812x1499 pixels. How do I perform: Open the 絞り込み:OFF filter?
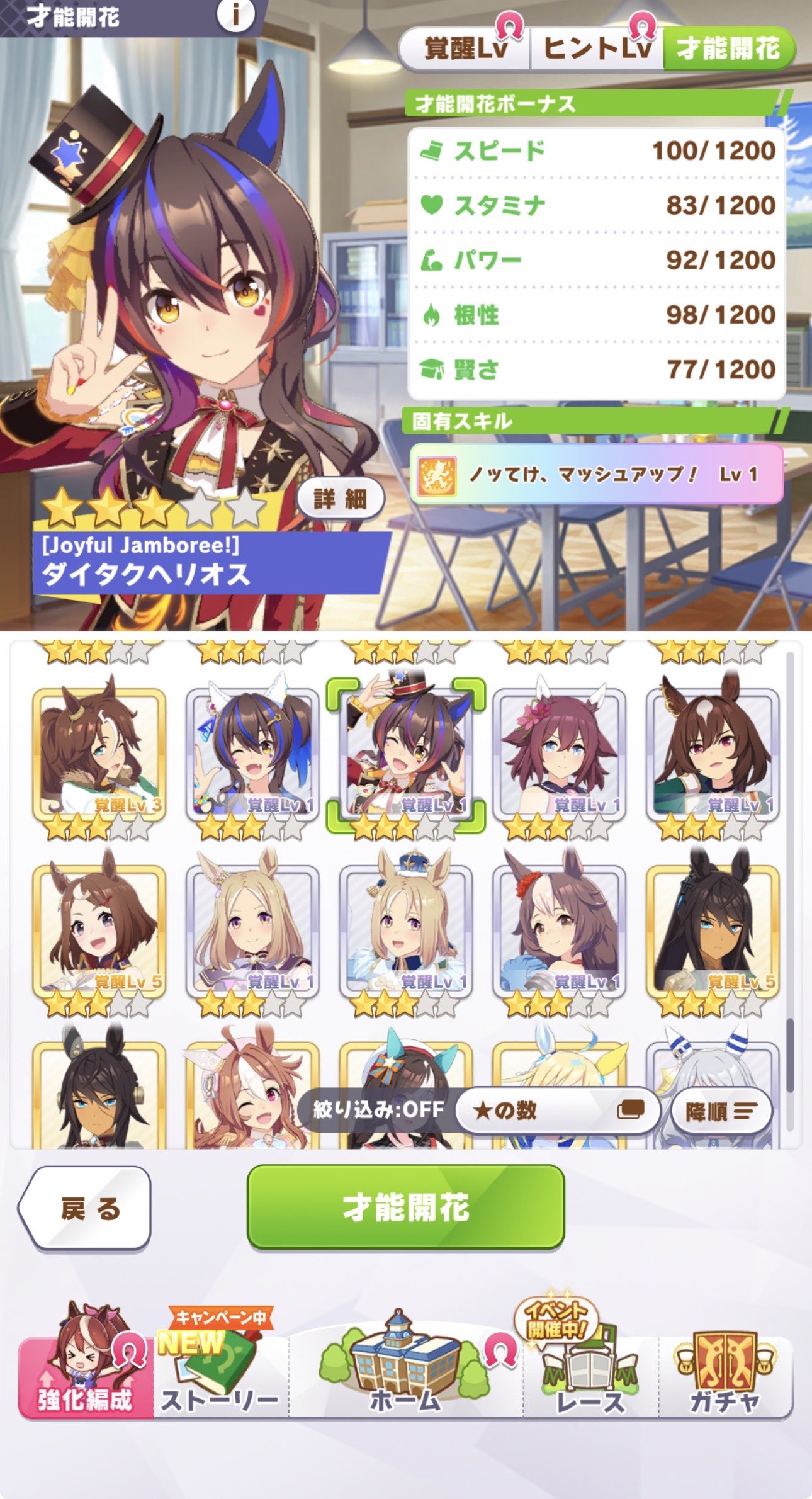click(x=379, y=1109)
